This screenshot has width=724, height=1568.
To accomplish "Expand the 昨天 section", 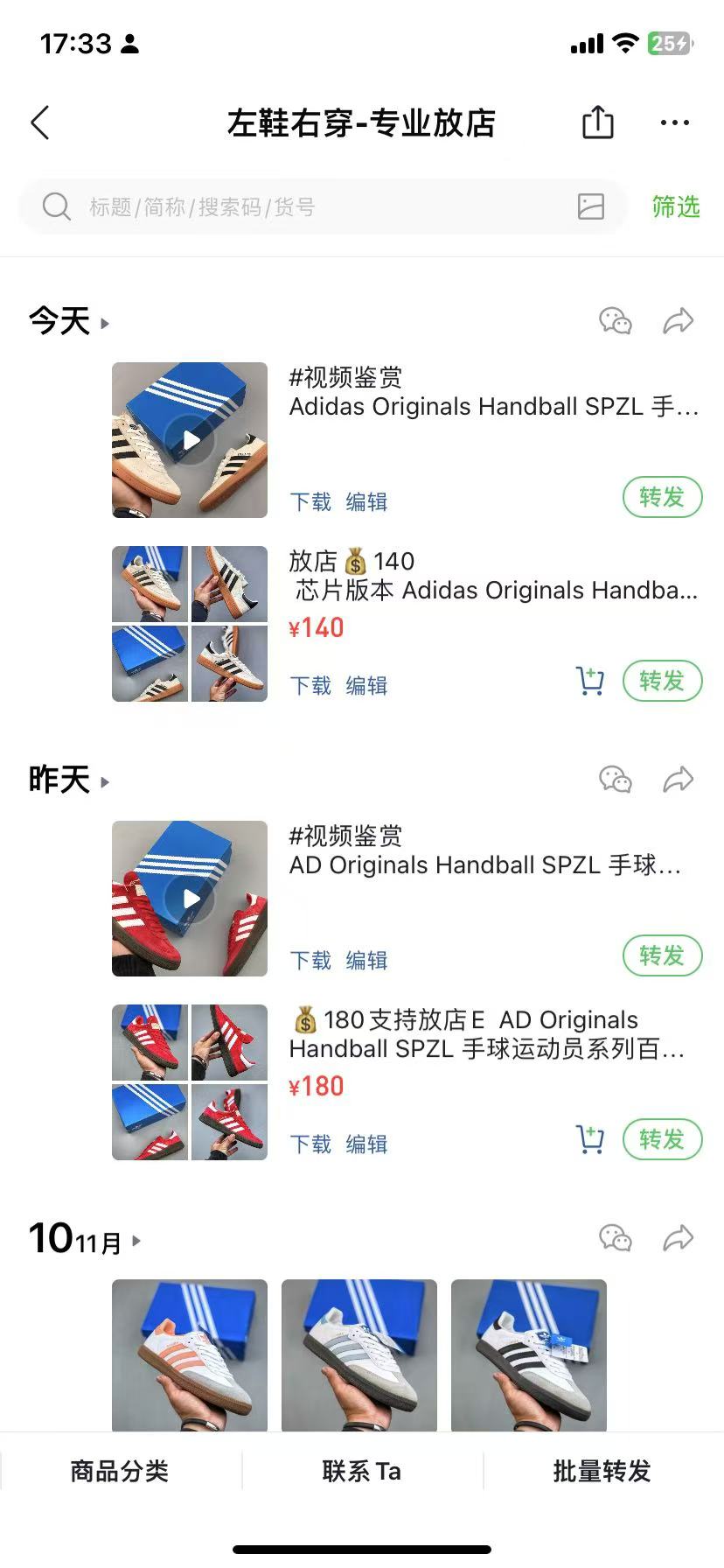I will (x=69, y=780).
